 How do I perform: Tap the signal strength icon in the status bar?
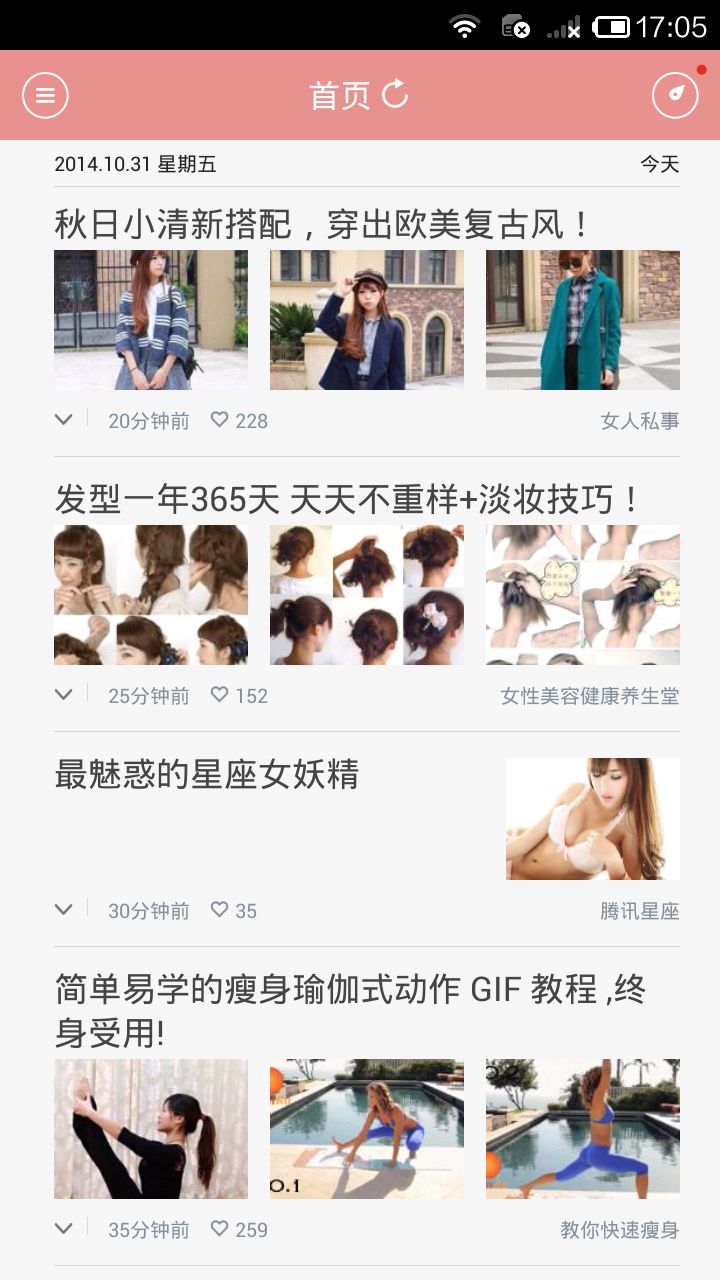pyautogui.click(x=560, y=26)
